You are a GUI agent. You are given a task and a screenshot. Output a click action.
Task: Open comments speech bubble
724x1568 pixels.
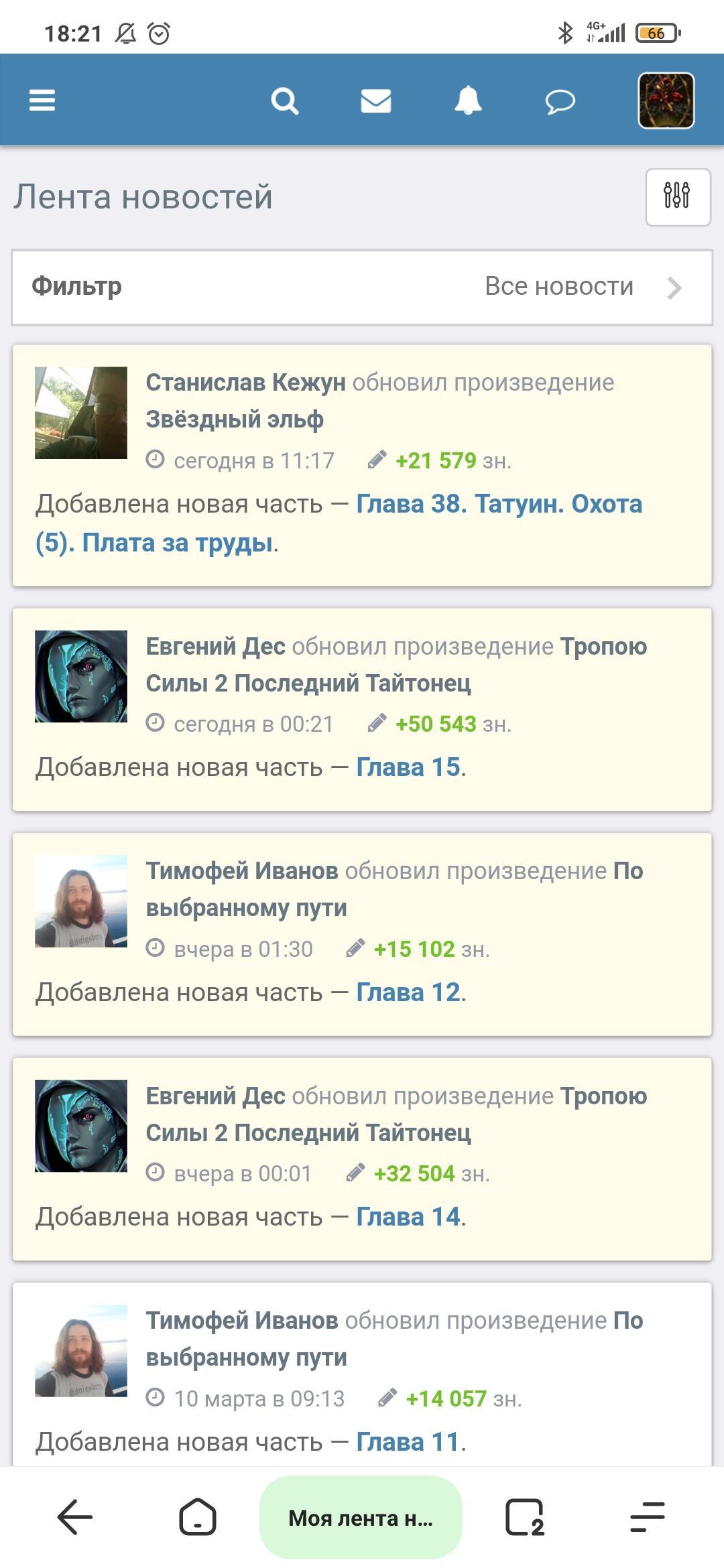click(560, 102)
